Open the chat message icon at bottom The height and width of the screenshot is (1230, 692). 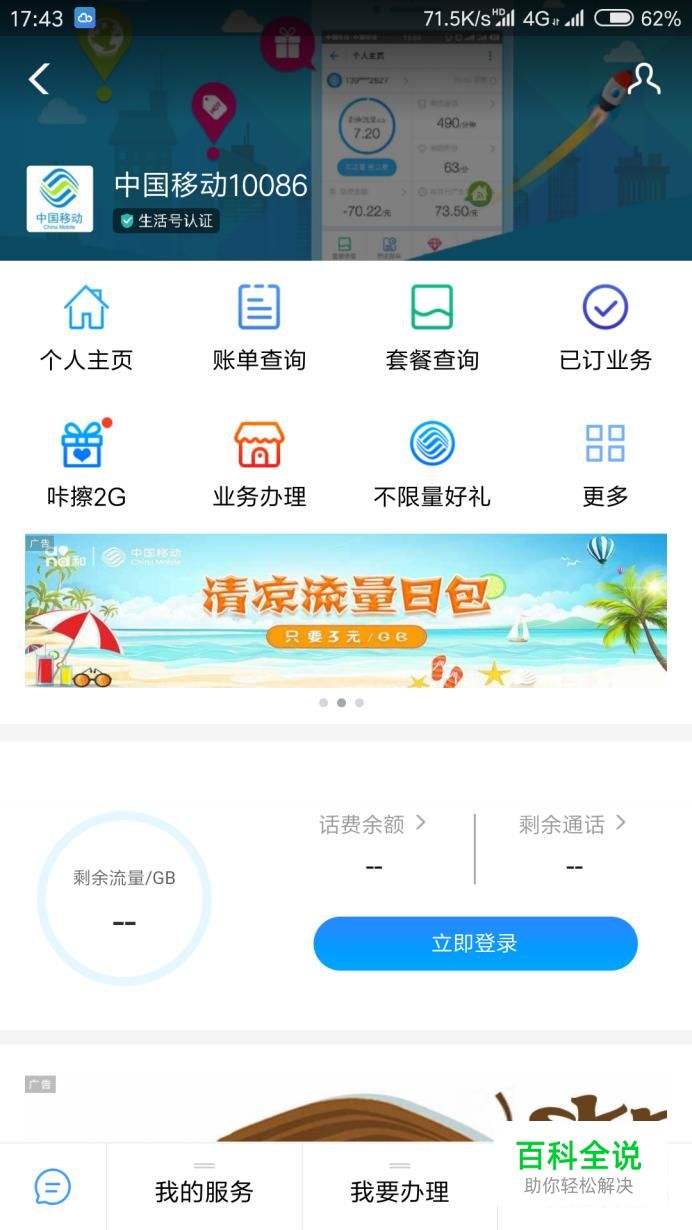[53, 1187]
